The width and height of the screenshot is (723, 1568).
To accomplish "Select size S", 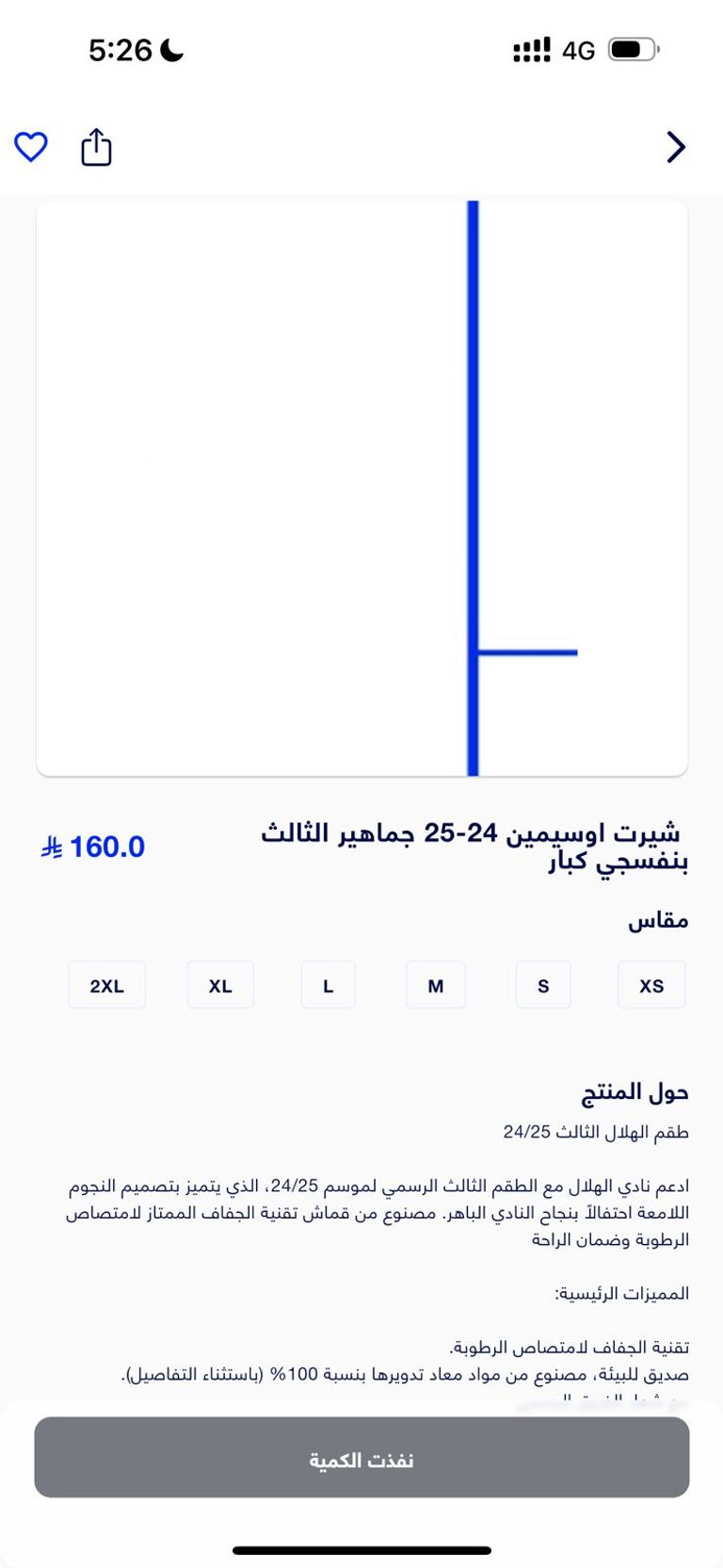I will (543, 984).
